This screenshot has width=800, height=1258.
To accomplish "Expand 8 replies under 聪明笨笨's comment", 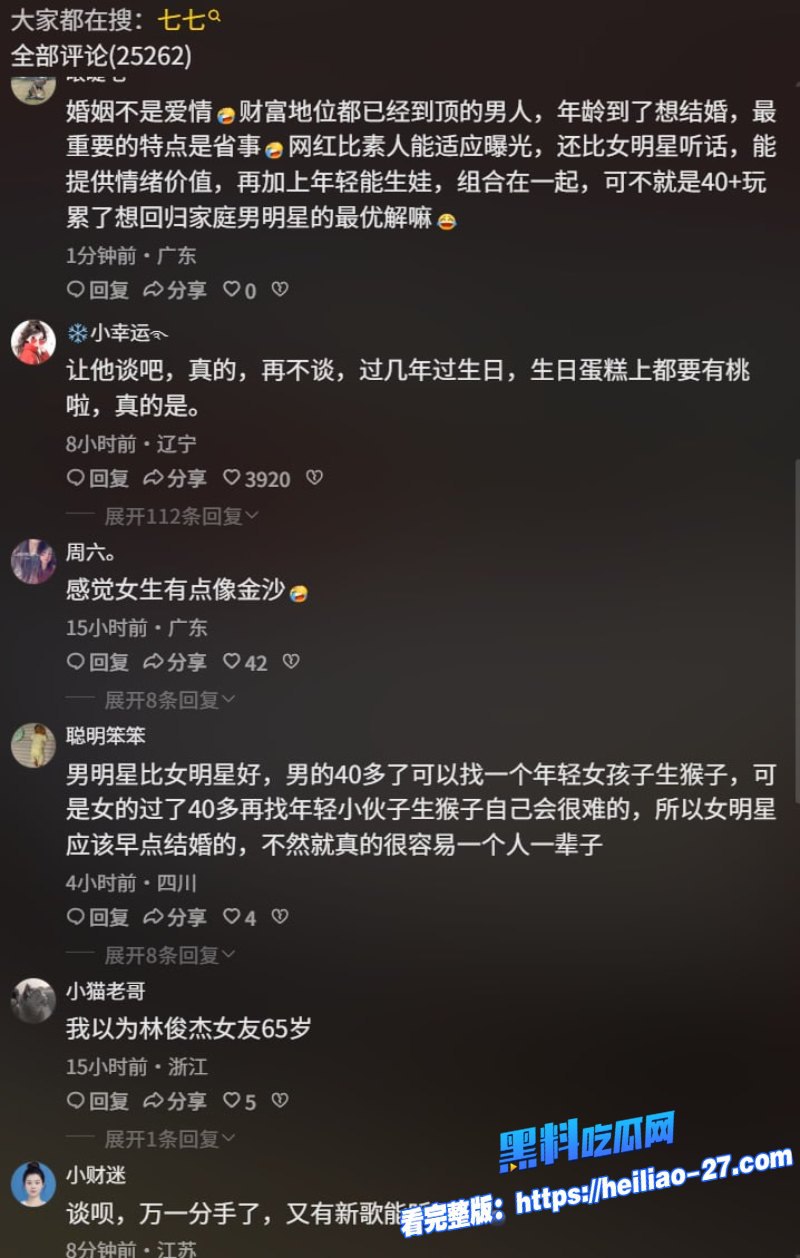I will tap(168, 955).
